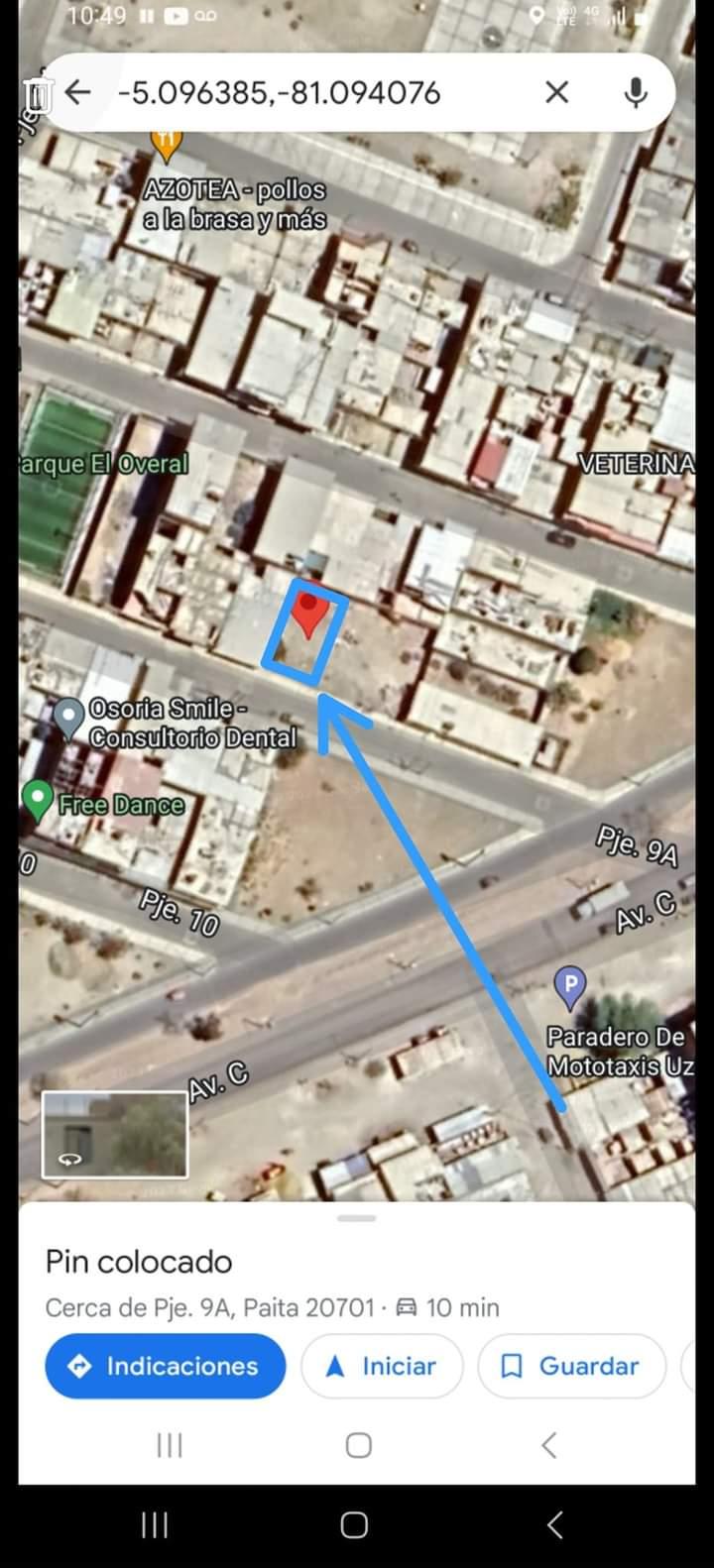This screenshot has height=1568, width=714.
Task: Start a voice search with the microphone
Action: pyautogui.click(x=636, y=92)
